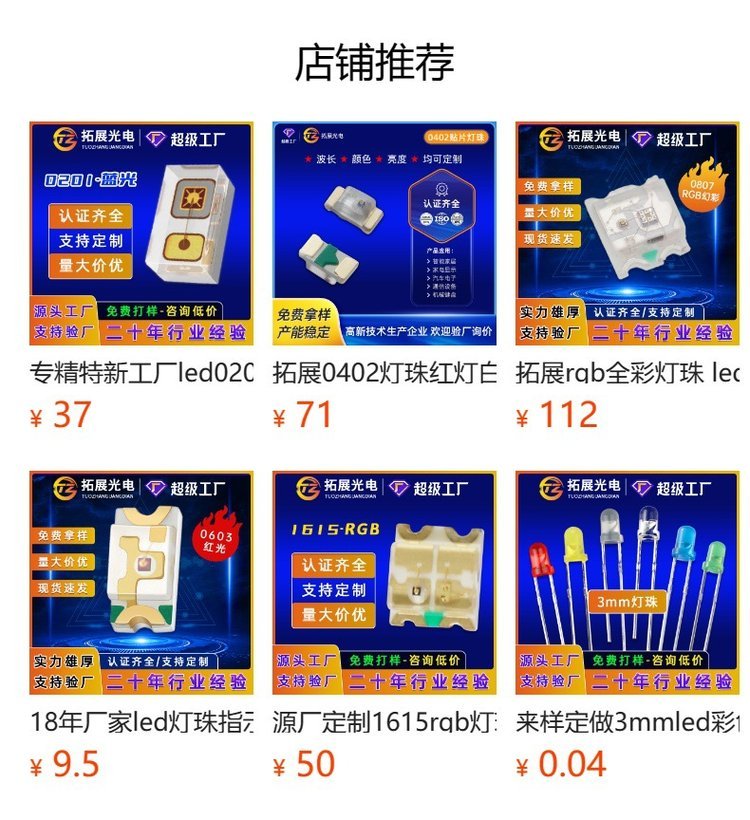View the 拓展rgb全彩灯珠 product priced ¥112

click(627, 234)
